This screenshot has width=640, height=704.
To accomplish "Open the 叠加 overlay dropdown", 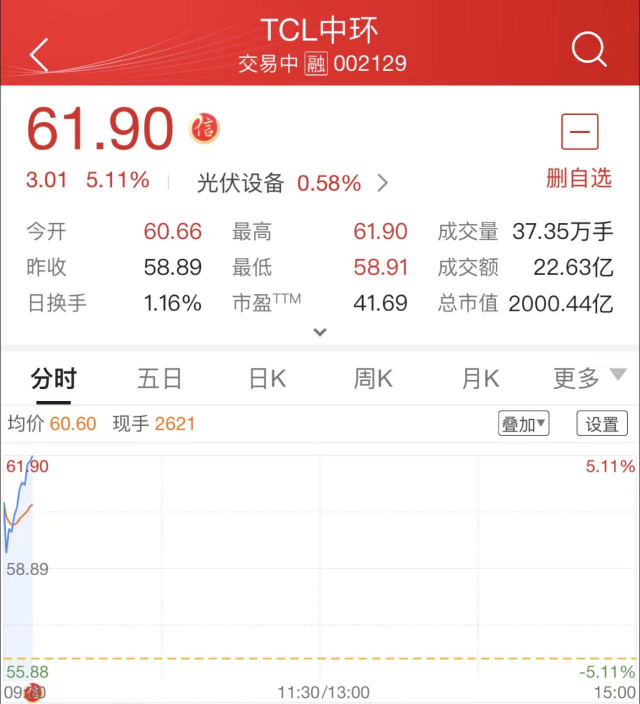I will coord(523,424).
